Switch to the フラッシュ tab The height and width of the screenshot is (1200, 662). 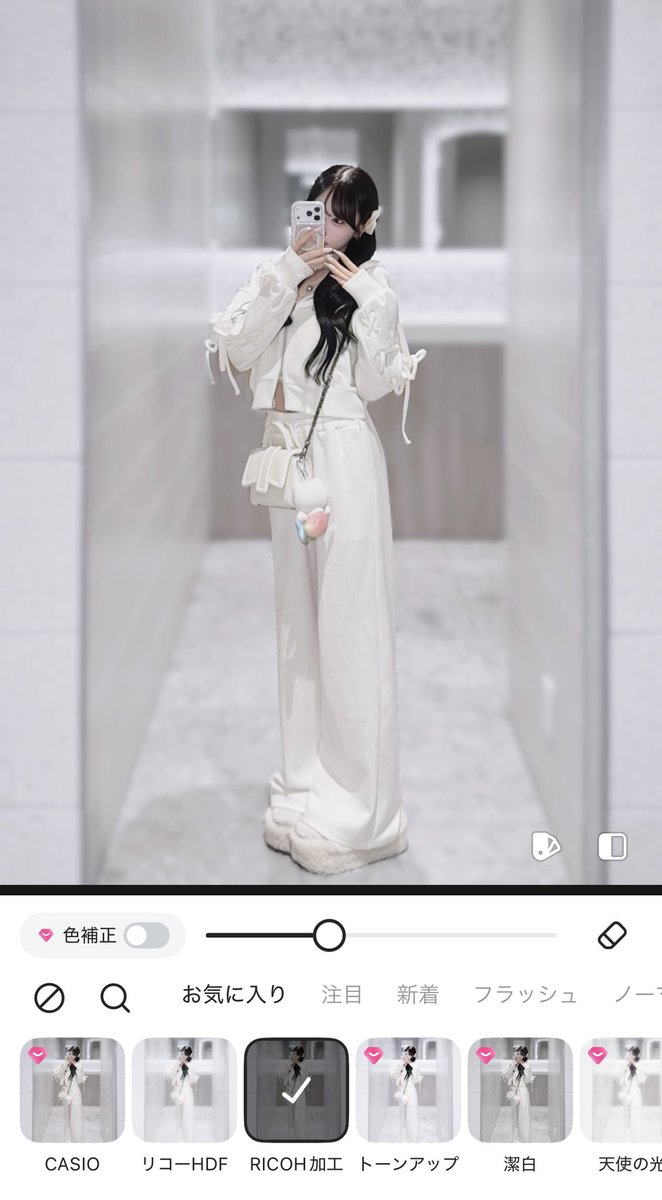coord(526,995)
